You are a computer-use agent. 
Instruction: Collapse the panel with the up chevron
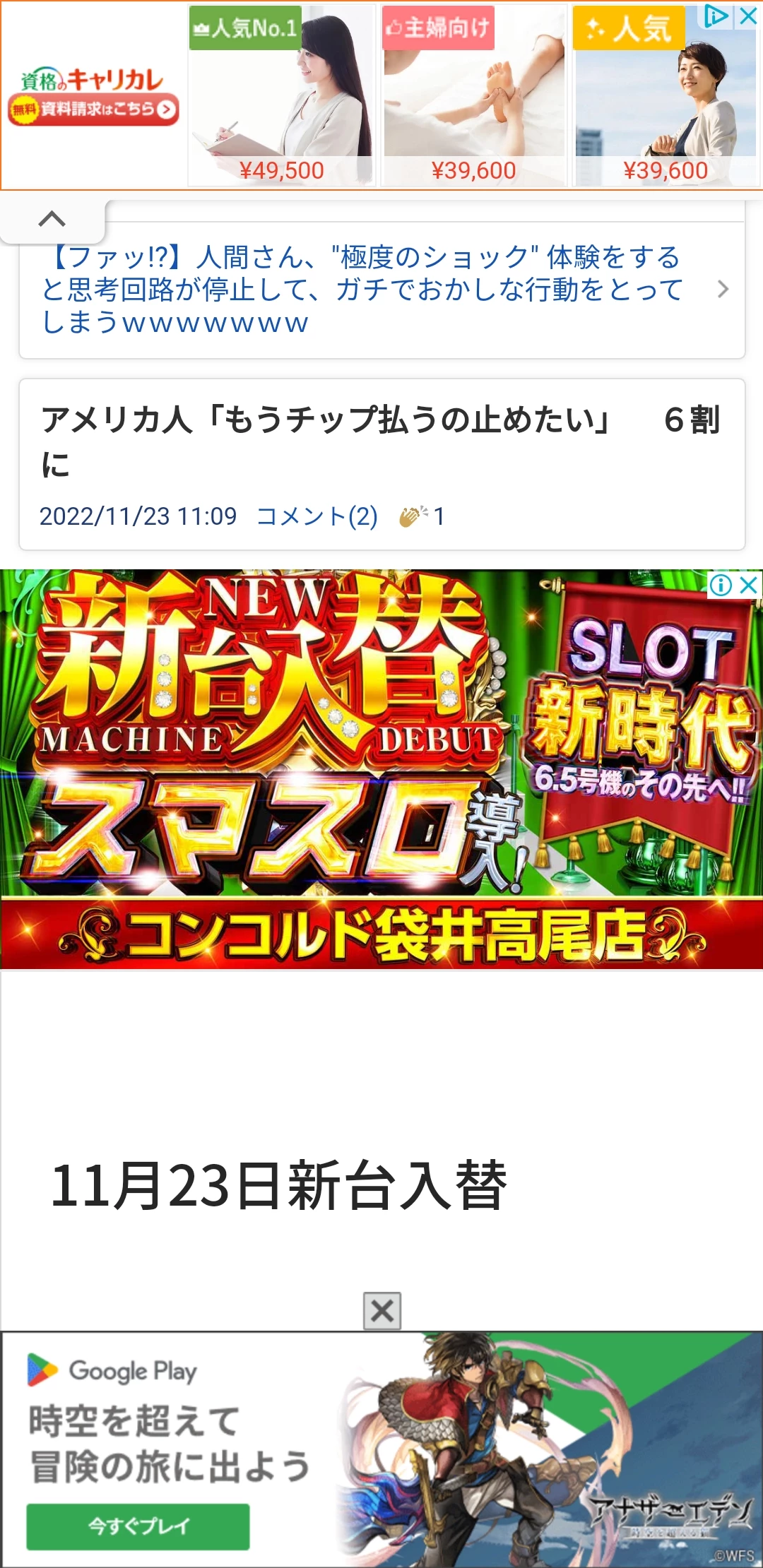tap(52, 220)
